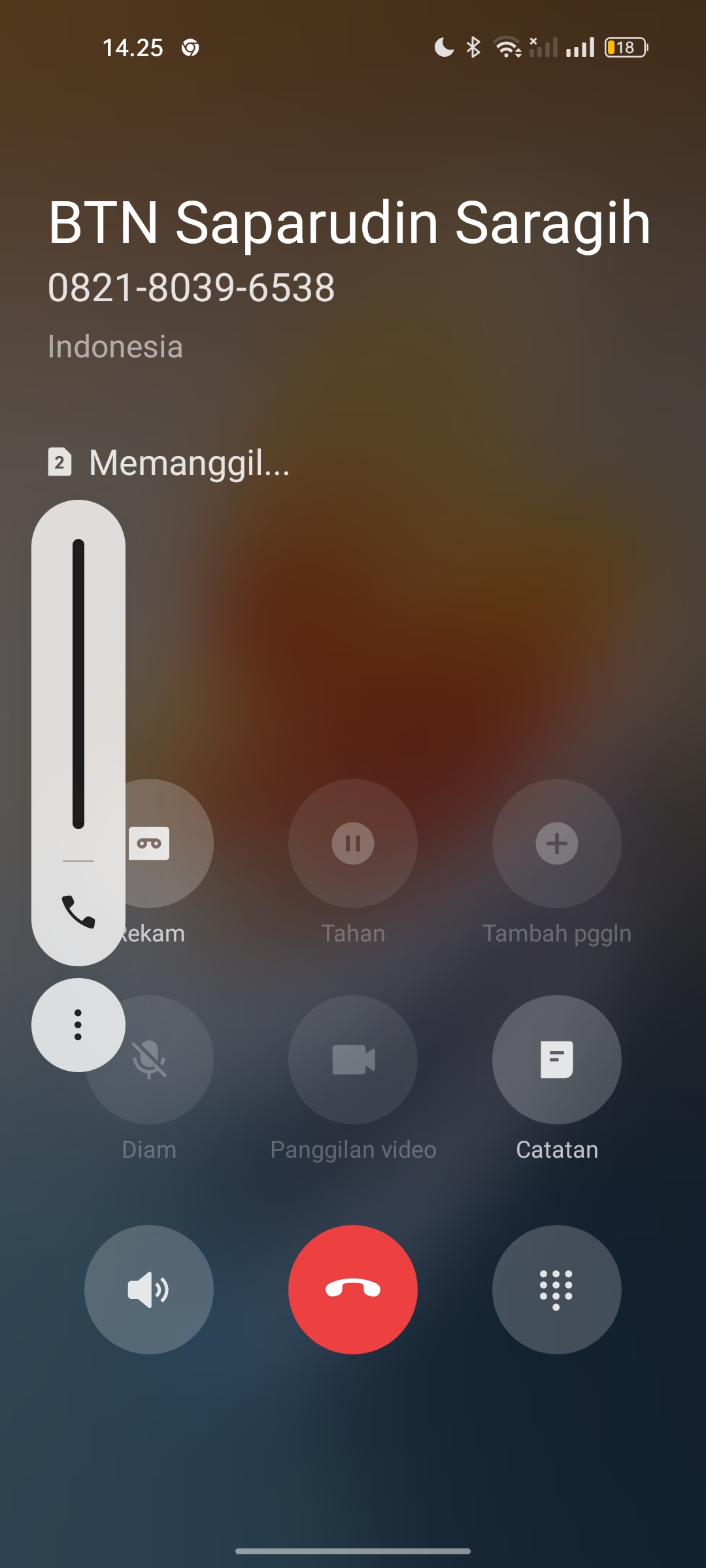Tap the call volume slider

[78, 683]
